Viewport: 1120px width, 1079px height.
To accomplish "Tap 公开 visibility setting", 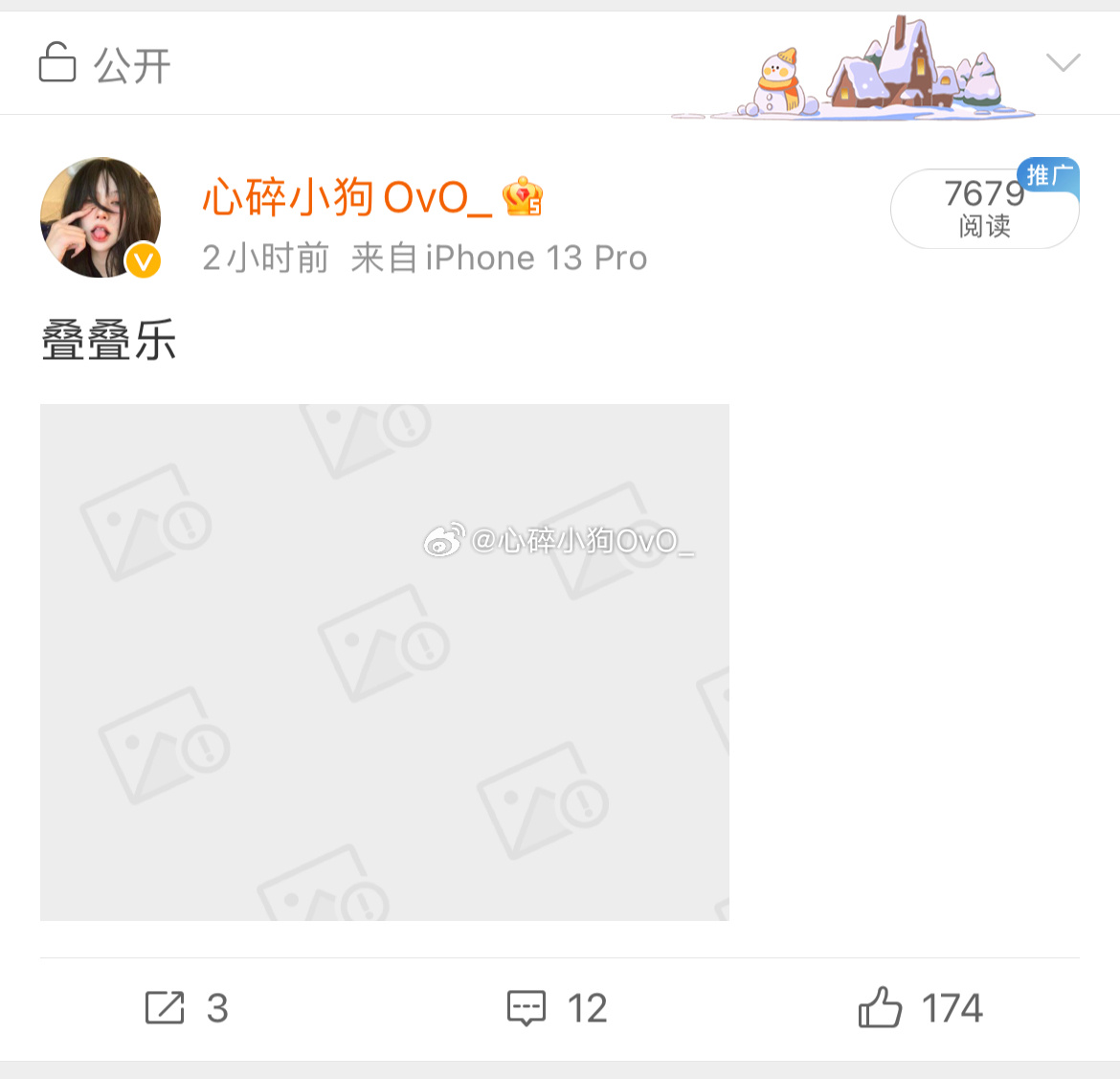I will click(x=105, y=65).
